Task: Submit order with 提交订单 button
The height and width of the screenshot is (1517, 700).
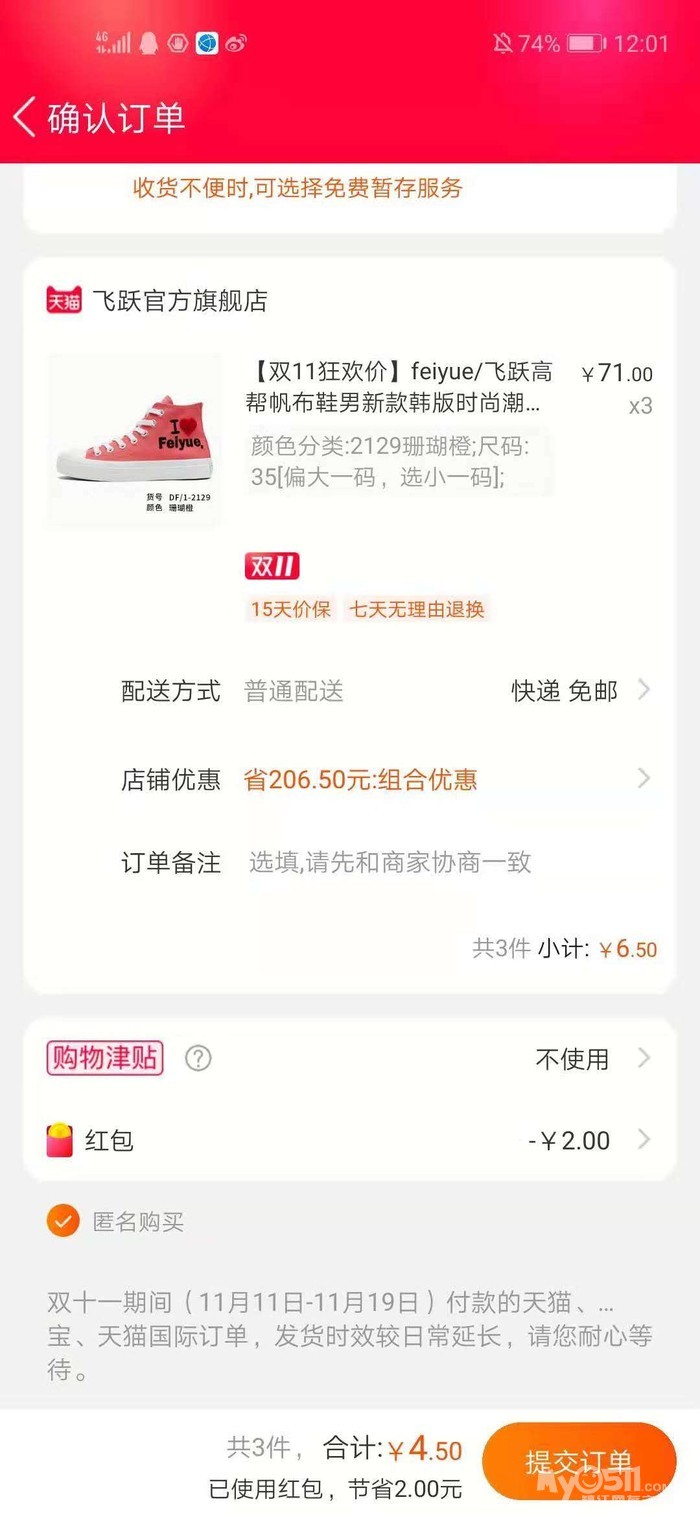Action: point(578,1462)
